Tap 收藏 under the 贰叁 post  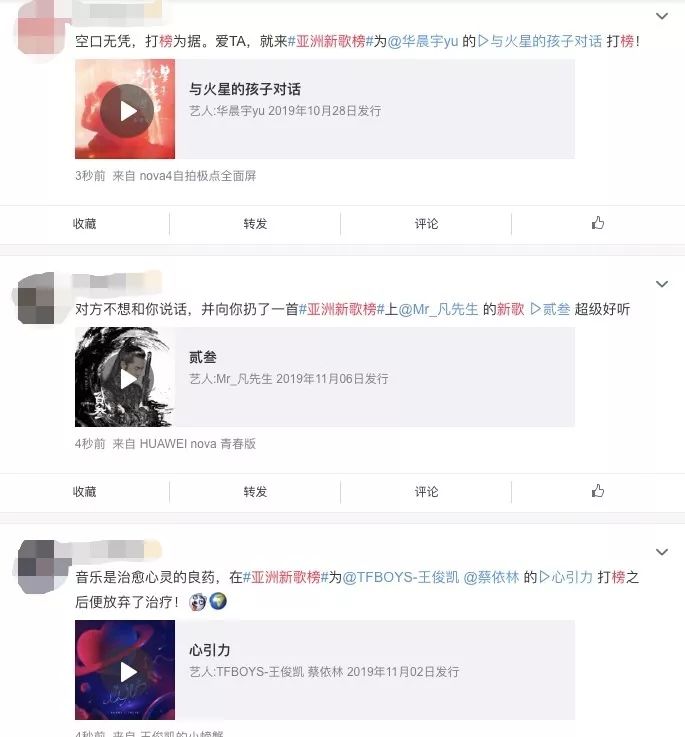[85, 492]
